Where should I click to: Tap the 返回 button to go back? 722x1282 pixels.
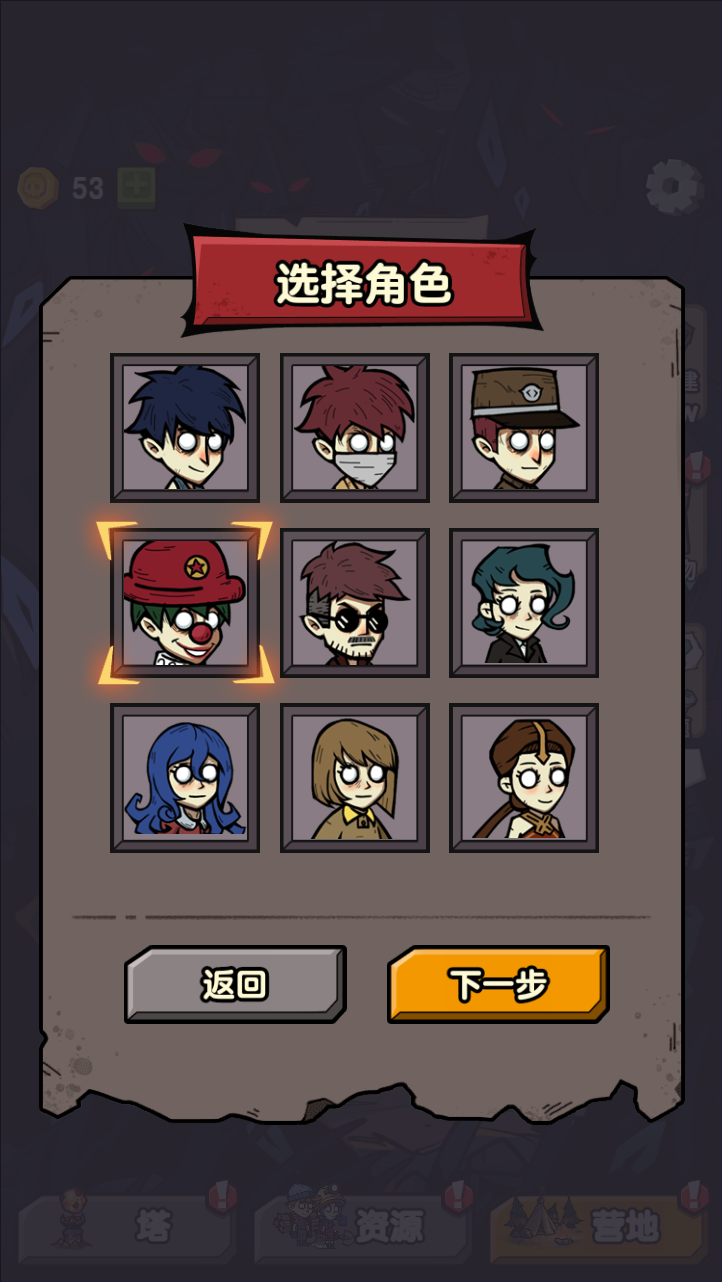(235, 984)
